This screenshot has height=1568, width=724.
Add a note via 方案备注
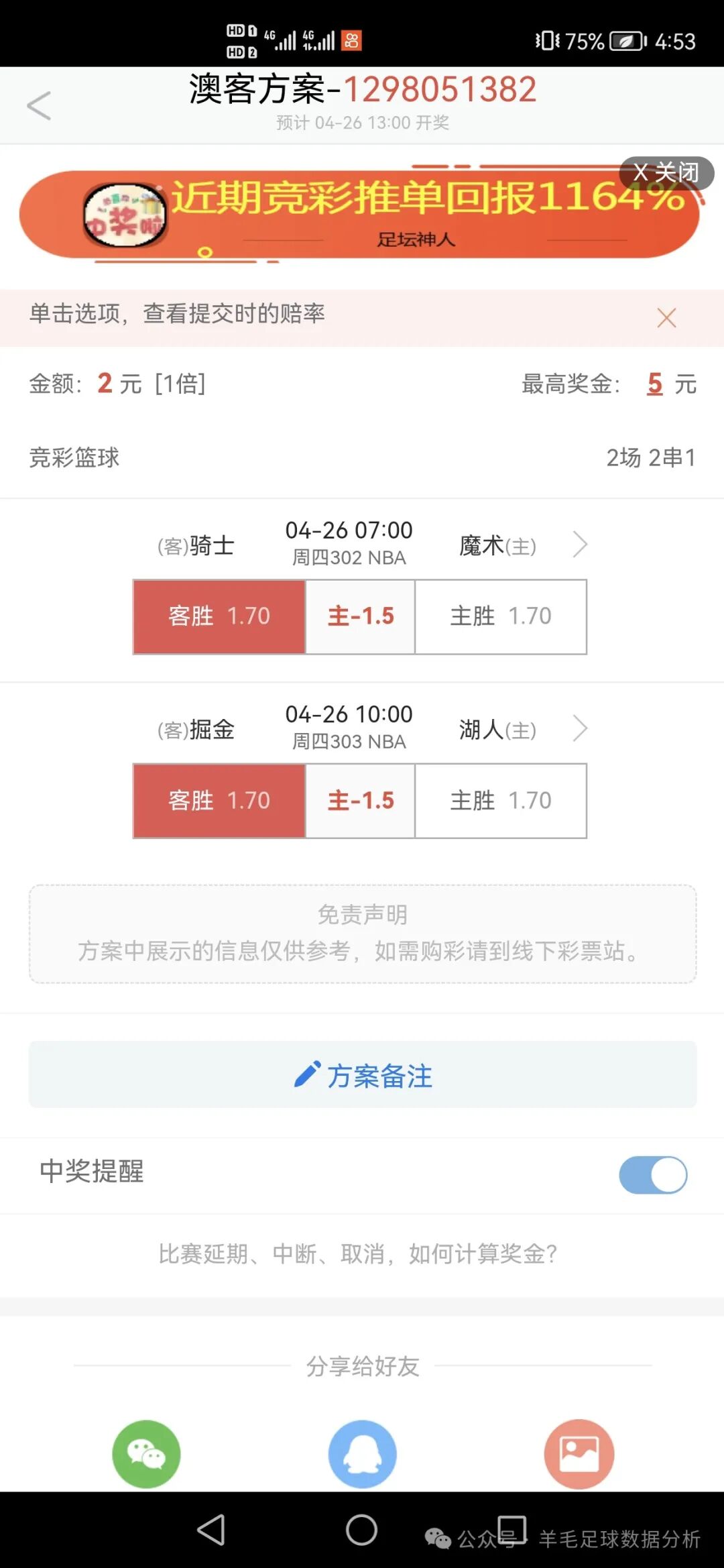coord(363,1075)
